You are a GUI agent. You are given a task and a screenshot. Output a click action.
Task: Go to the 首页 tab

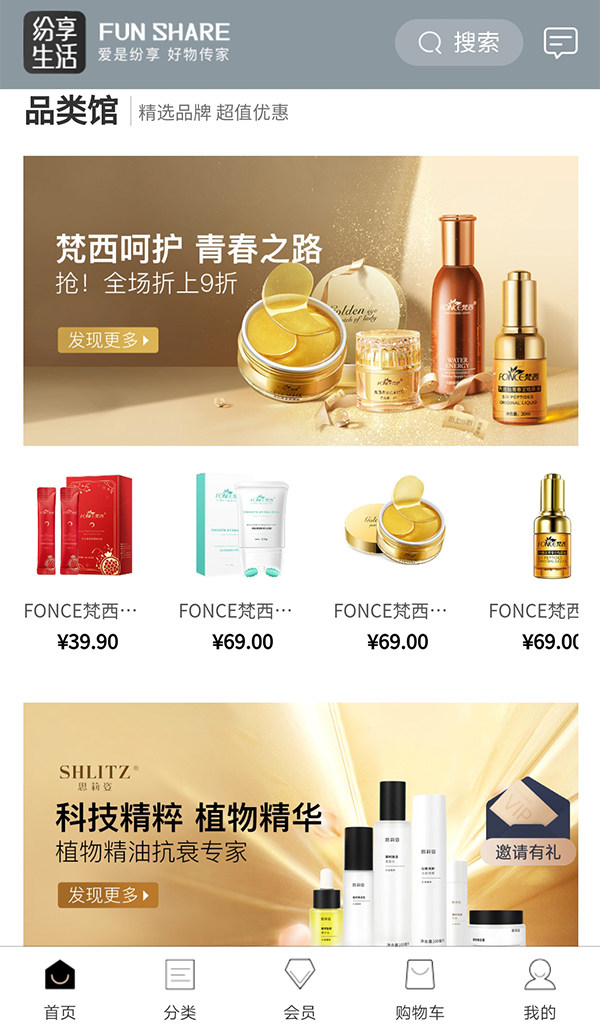(60, 990)
